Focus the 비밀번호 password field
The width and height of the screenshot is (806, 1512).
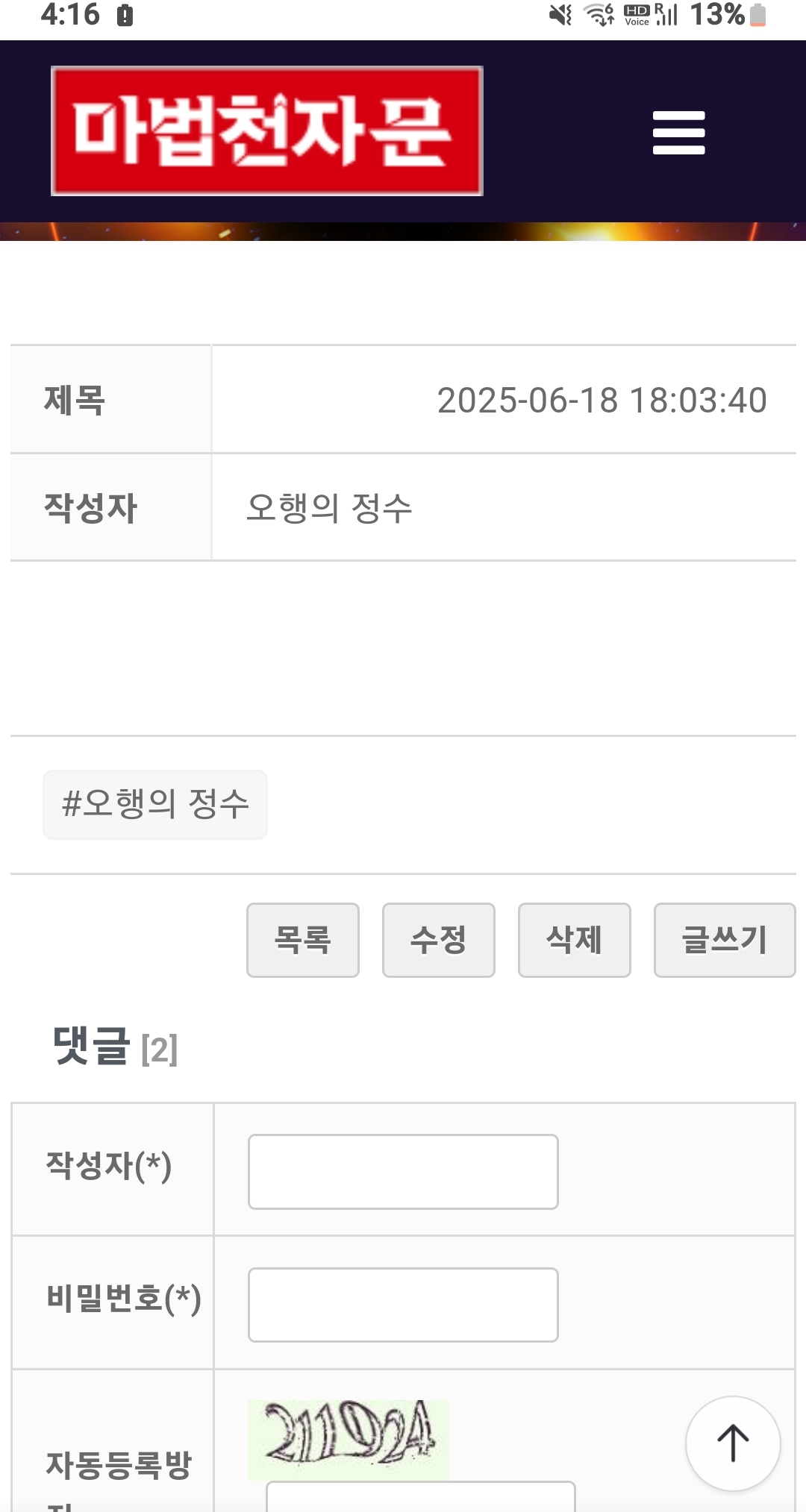[x=403, y=1304]
